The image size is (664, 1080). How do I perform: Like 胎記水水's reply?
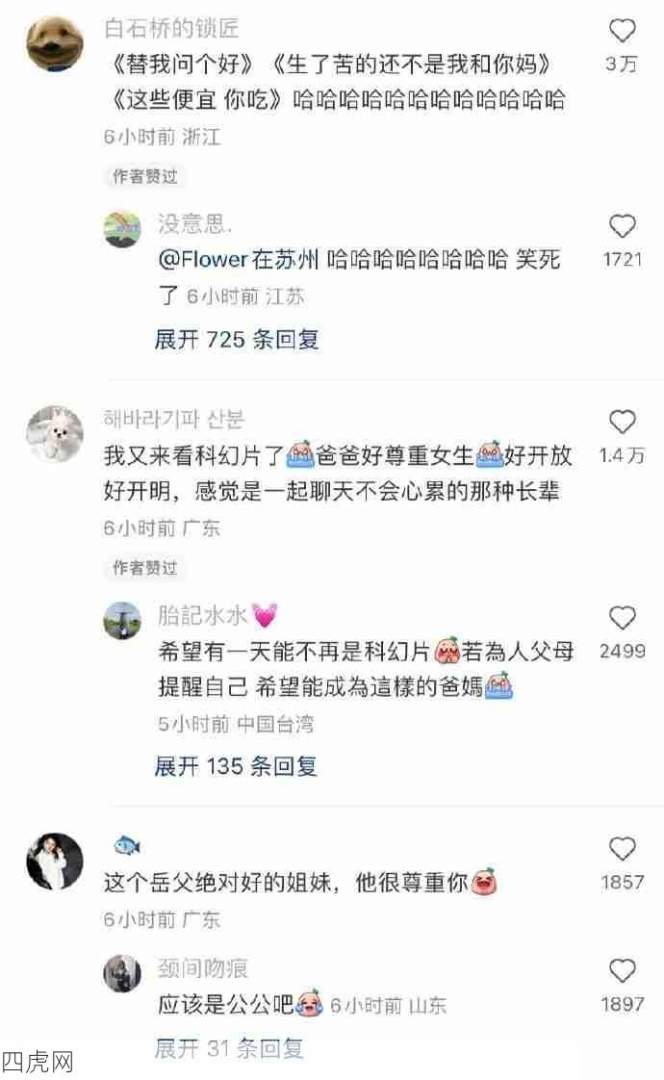pyautogui.click(x=622, y=617)
